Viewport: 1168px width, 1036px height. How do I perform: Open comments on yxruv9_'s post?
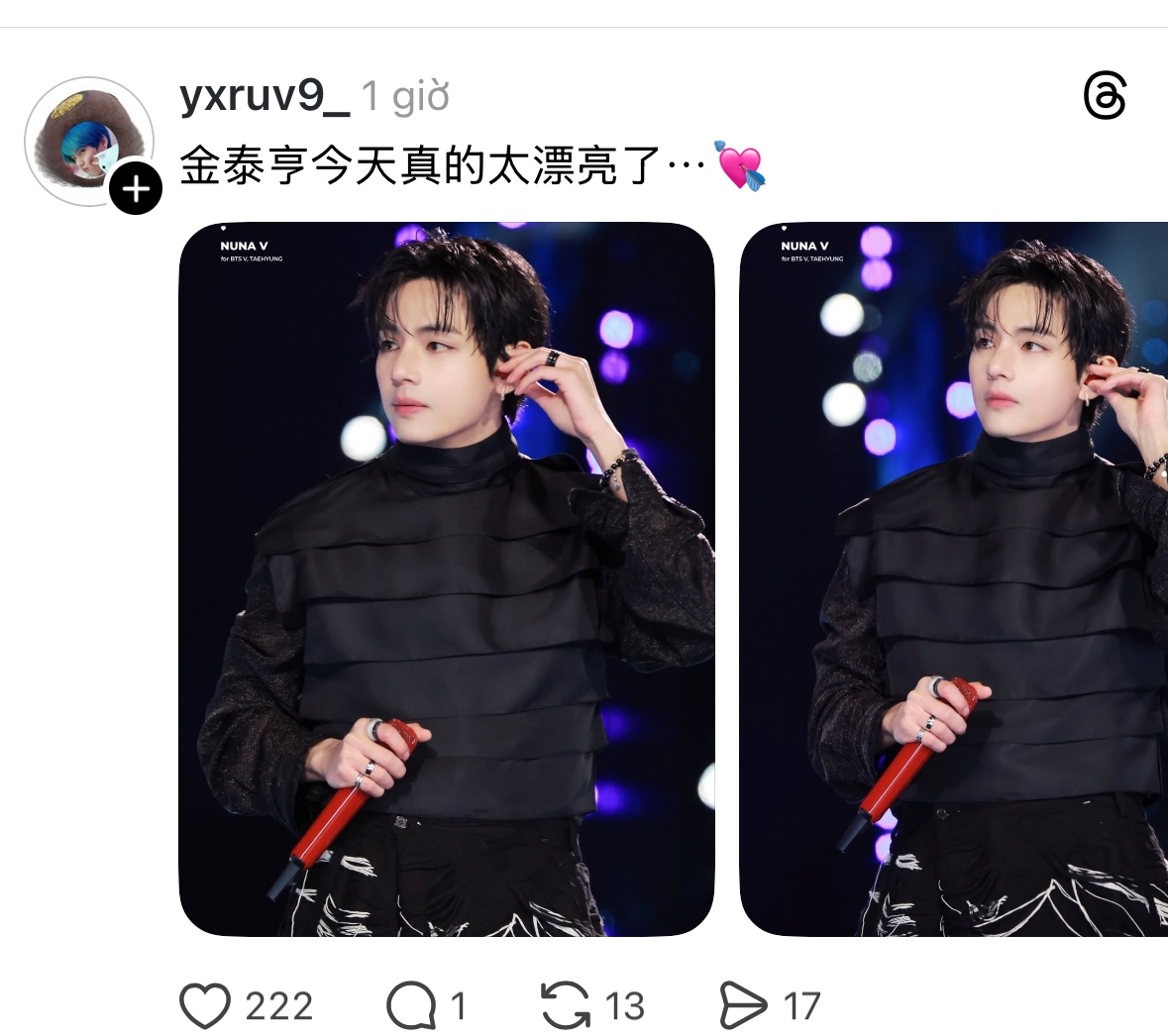coord(411,1005)
